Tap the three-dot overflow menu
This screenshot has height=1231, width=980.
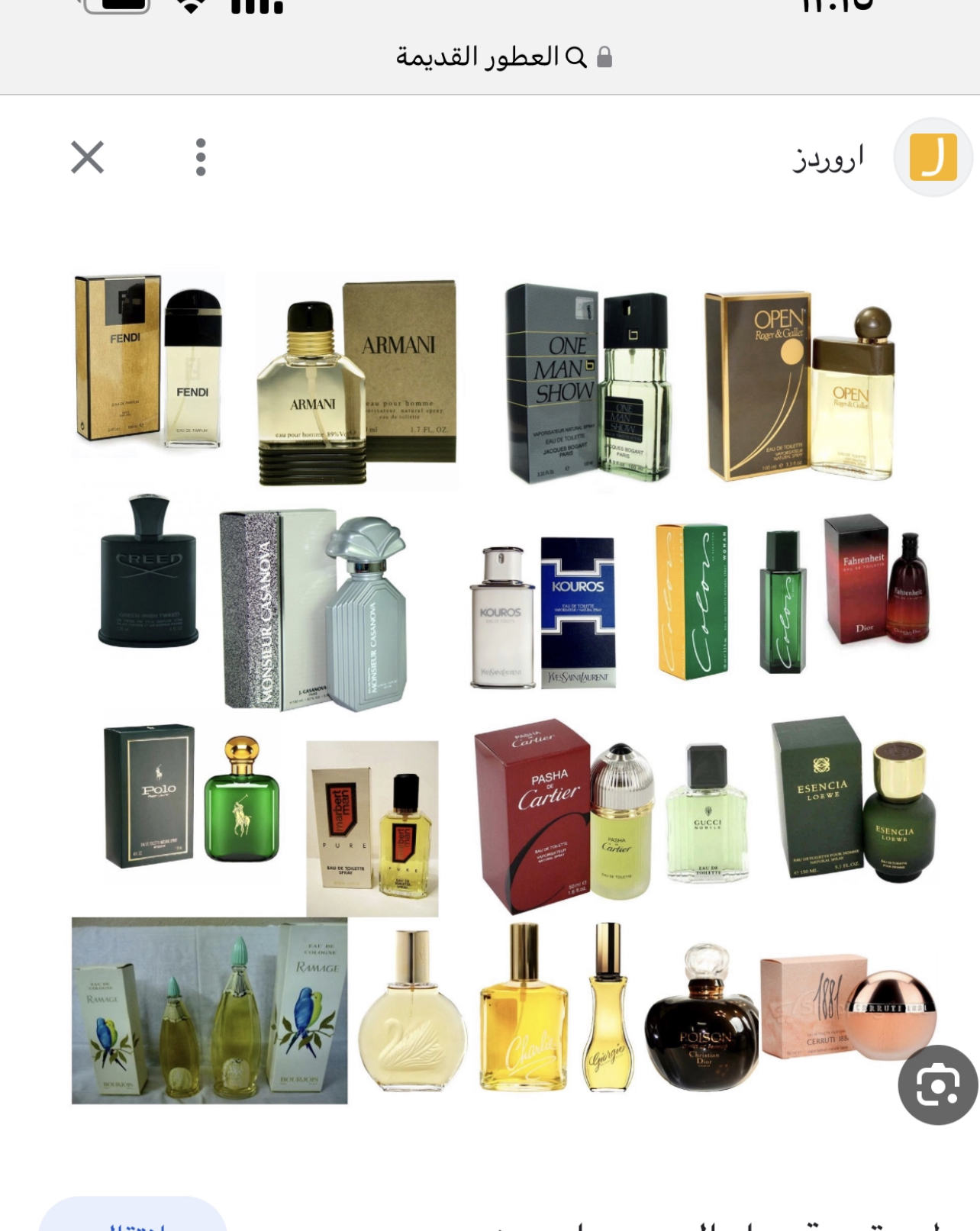(x=200, y=158)
